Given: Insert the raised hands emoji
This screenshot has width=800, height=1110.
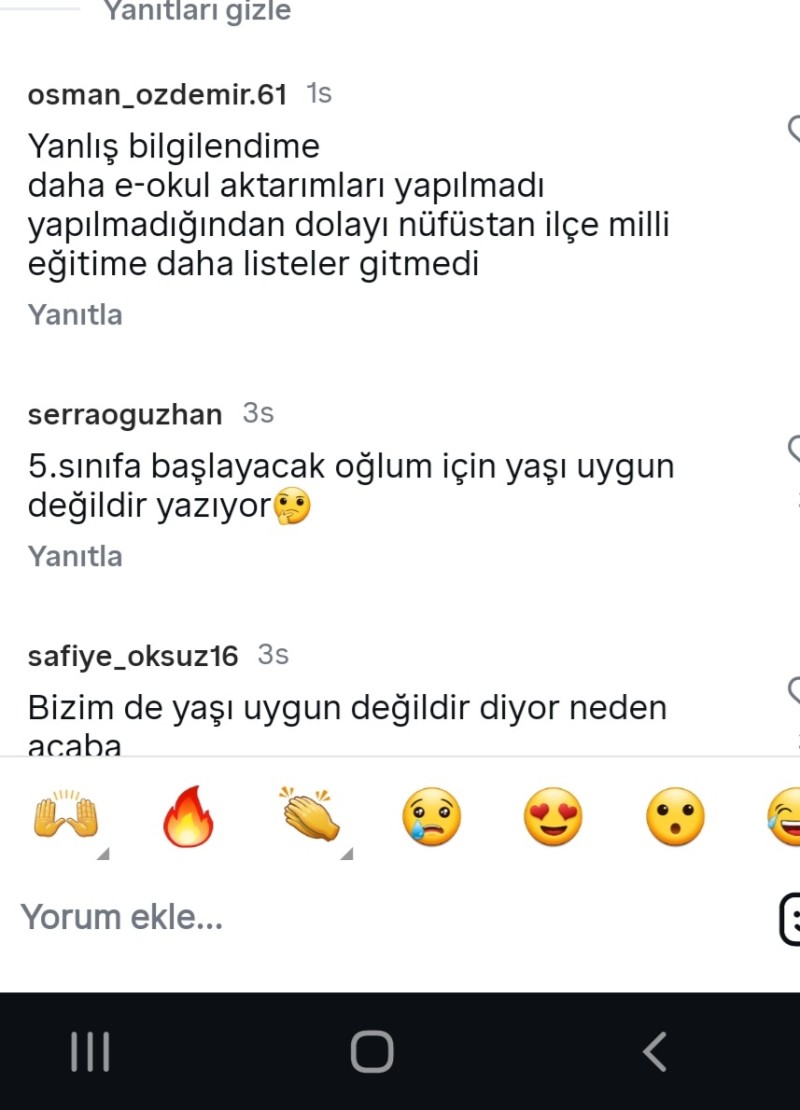Looking at the screenshot, I should tap(66, 816).
